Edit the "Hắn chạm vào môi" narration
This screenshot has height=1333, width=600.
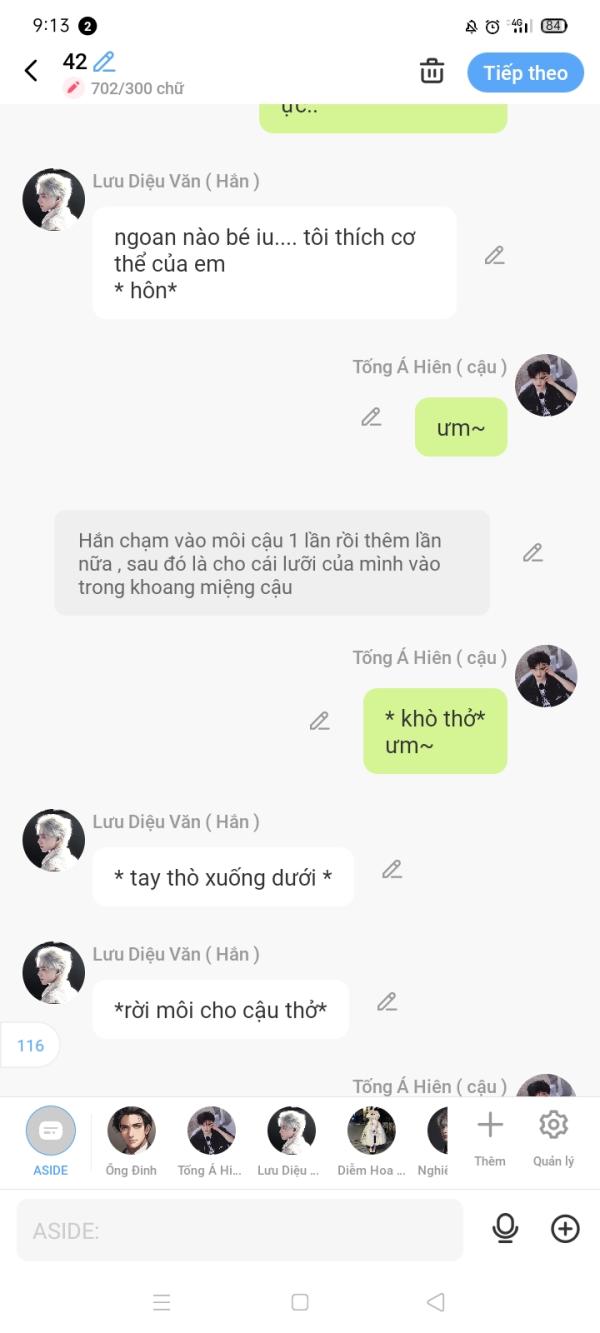click(x=533, y=552)
